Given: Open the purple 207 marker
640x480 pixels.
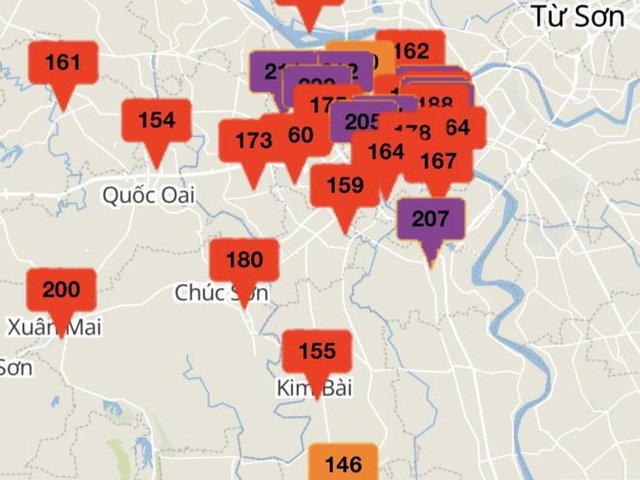Looking at the screenshot, I should coord(431,218).
